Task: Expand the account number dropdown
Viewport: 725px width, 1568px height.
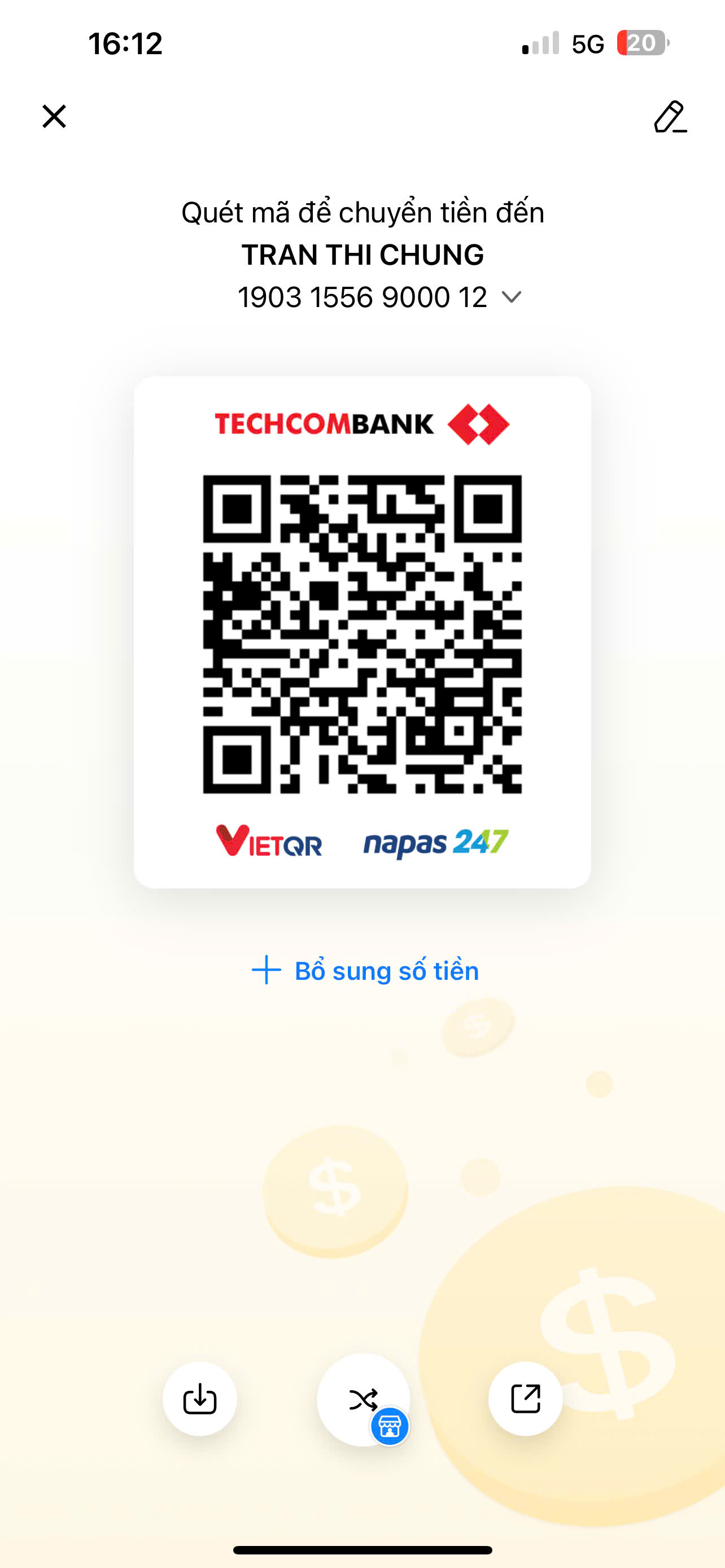Action: coord(512,297)
